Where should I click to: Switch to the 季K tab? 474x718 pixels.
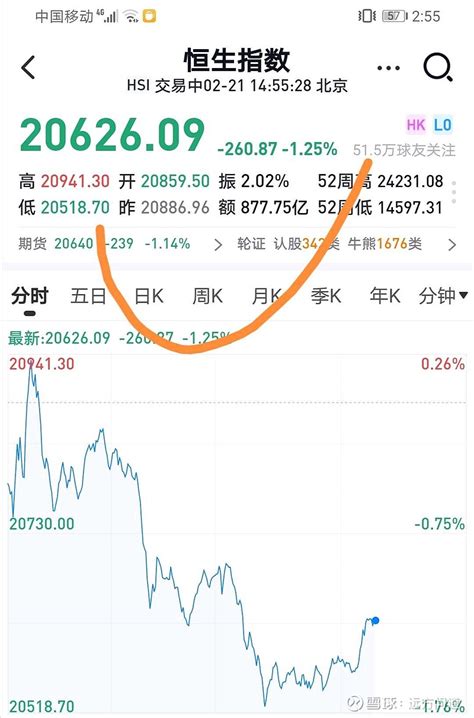(326, 296)
